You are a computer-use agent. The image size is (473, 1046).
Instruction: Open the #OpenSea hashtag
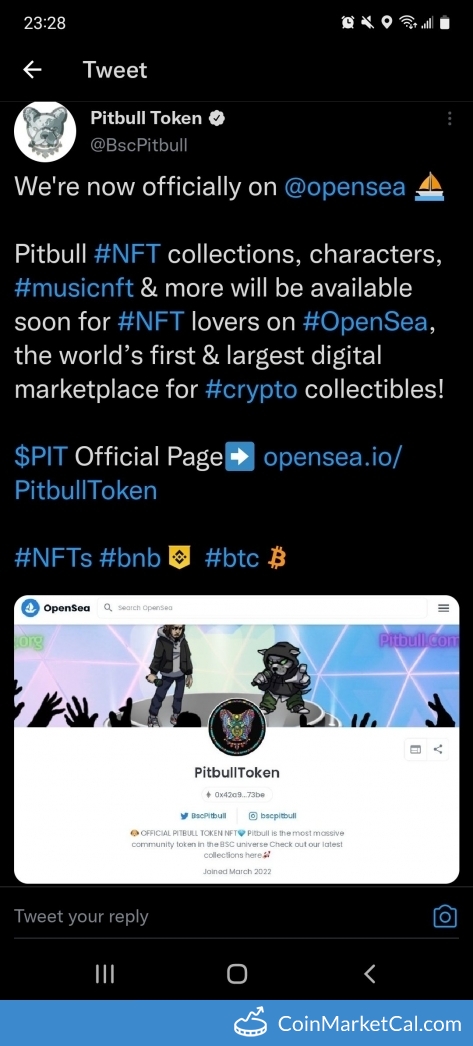pyautogui.click(x=365, y=322)
